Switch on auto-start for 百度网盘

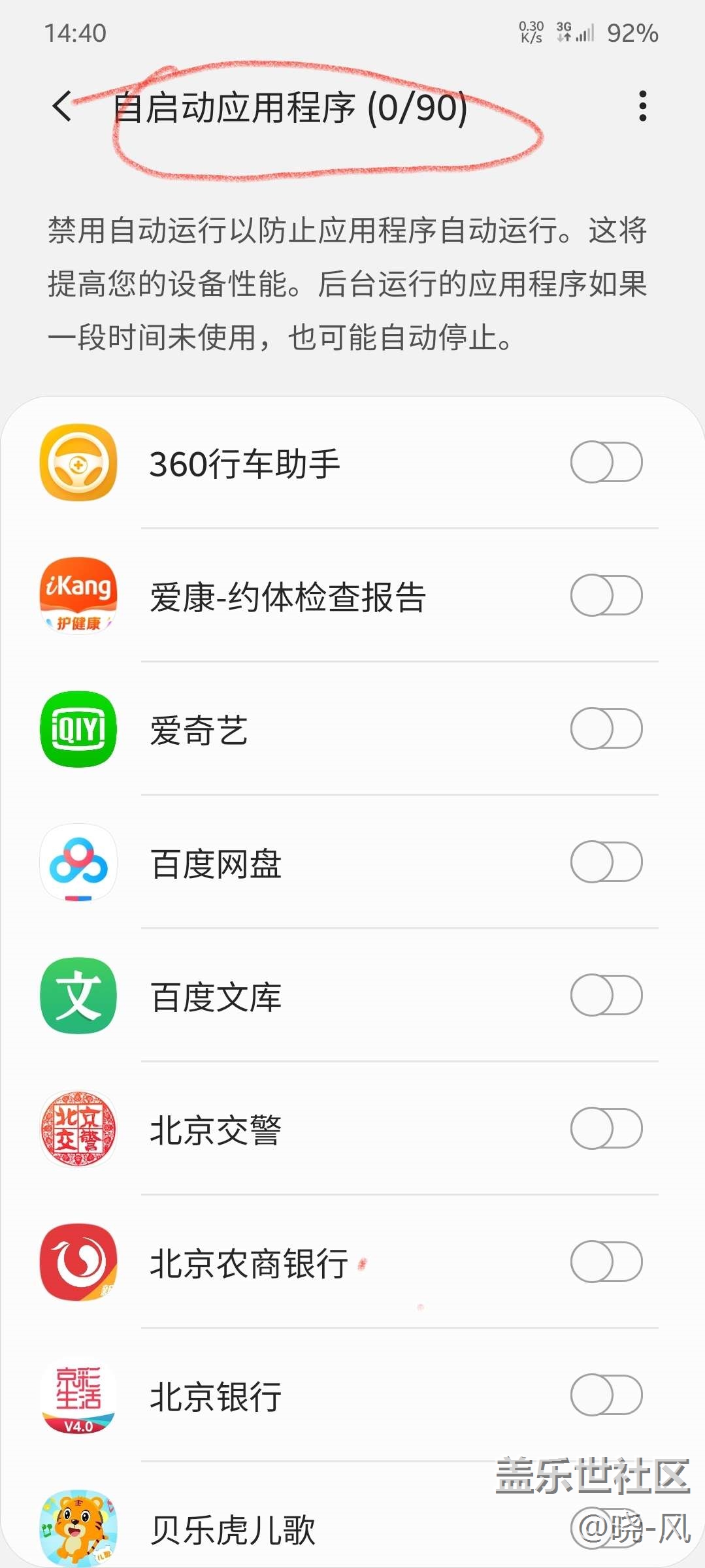click(606, 862)
